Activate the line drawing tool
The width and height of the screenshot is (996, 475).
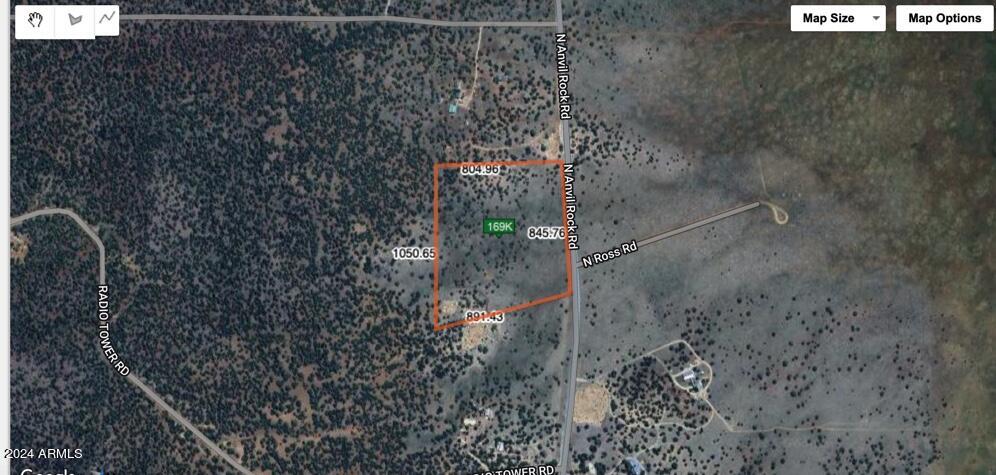107,19
